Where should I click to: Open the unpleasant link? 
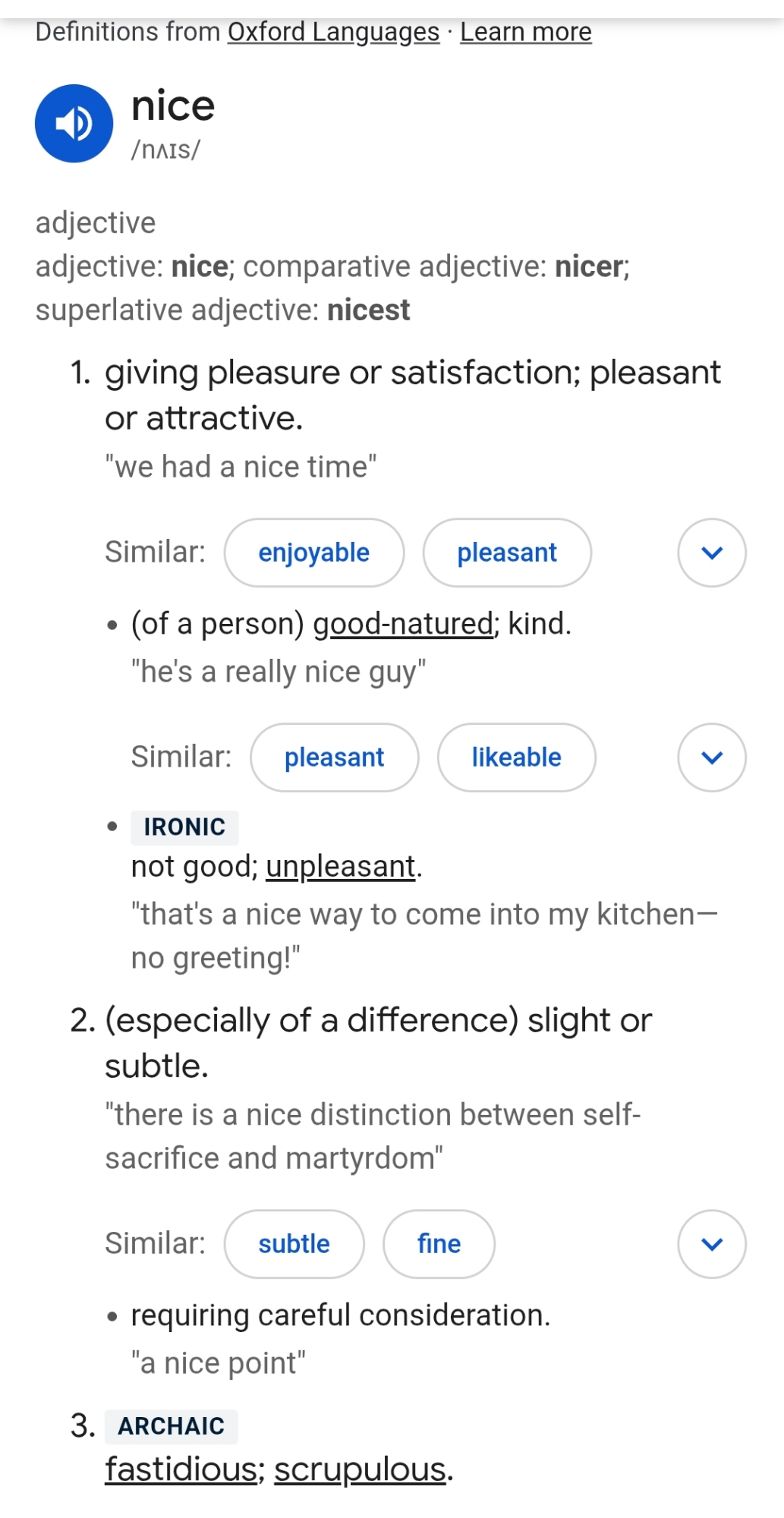(340, 867)
